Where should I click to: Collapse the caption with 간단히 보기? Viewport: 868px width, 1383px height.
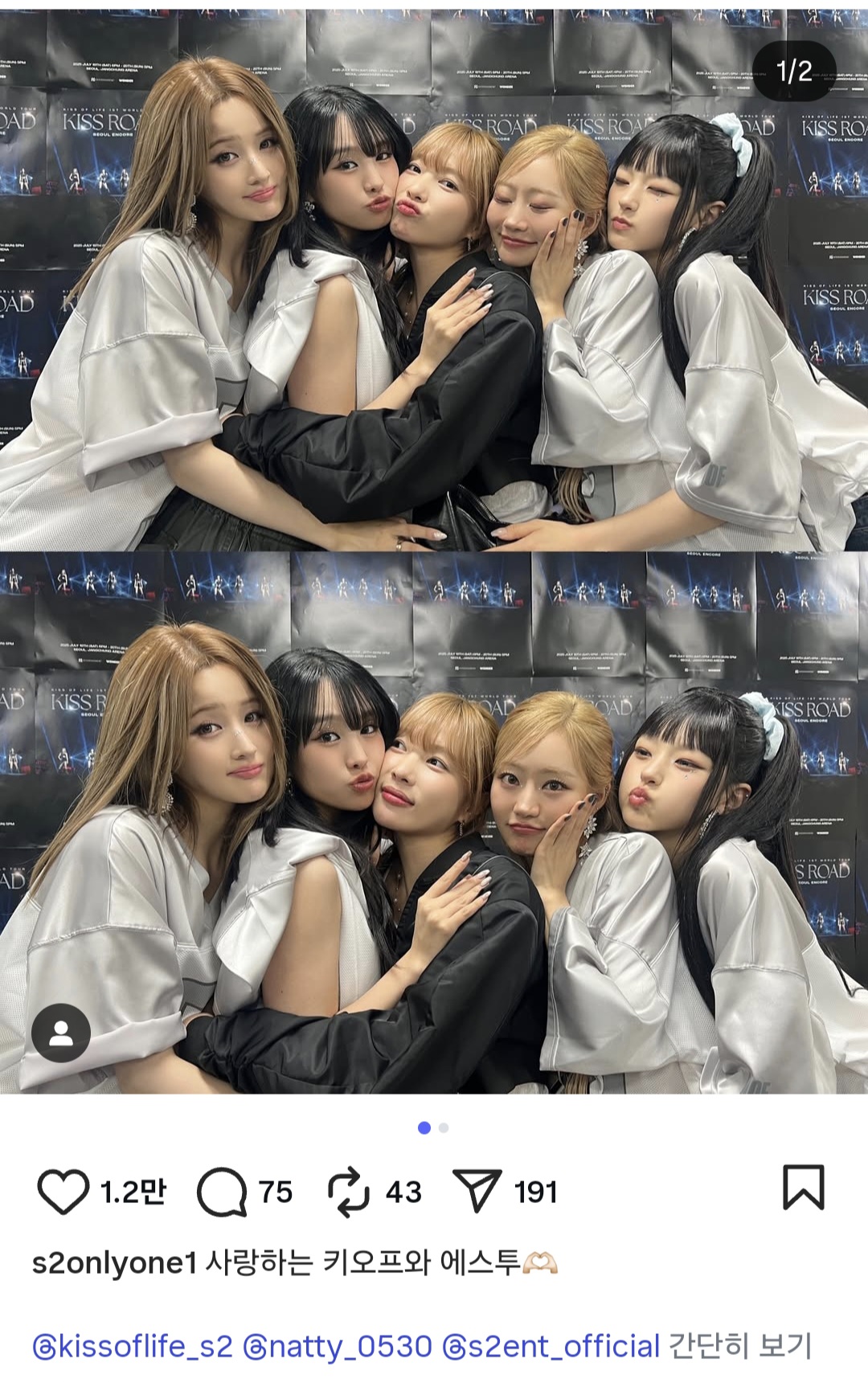pos(740,1346)
